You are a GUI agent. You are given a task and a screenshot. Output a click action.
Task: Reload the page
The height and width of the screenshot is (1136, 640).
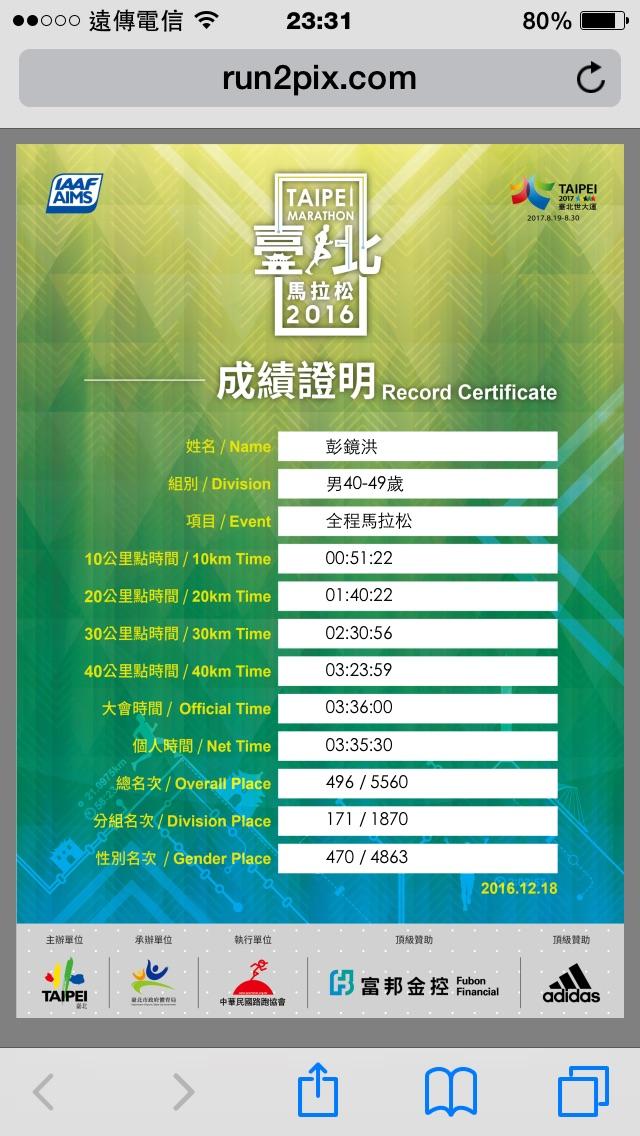click(x=591, y=78)
